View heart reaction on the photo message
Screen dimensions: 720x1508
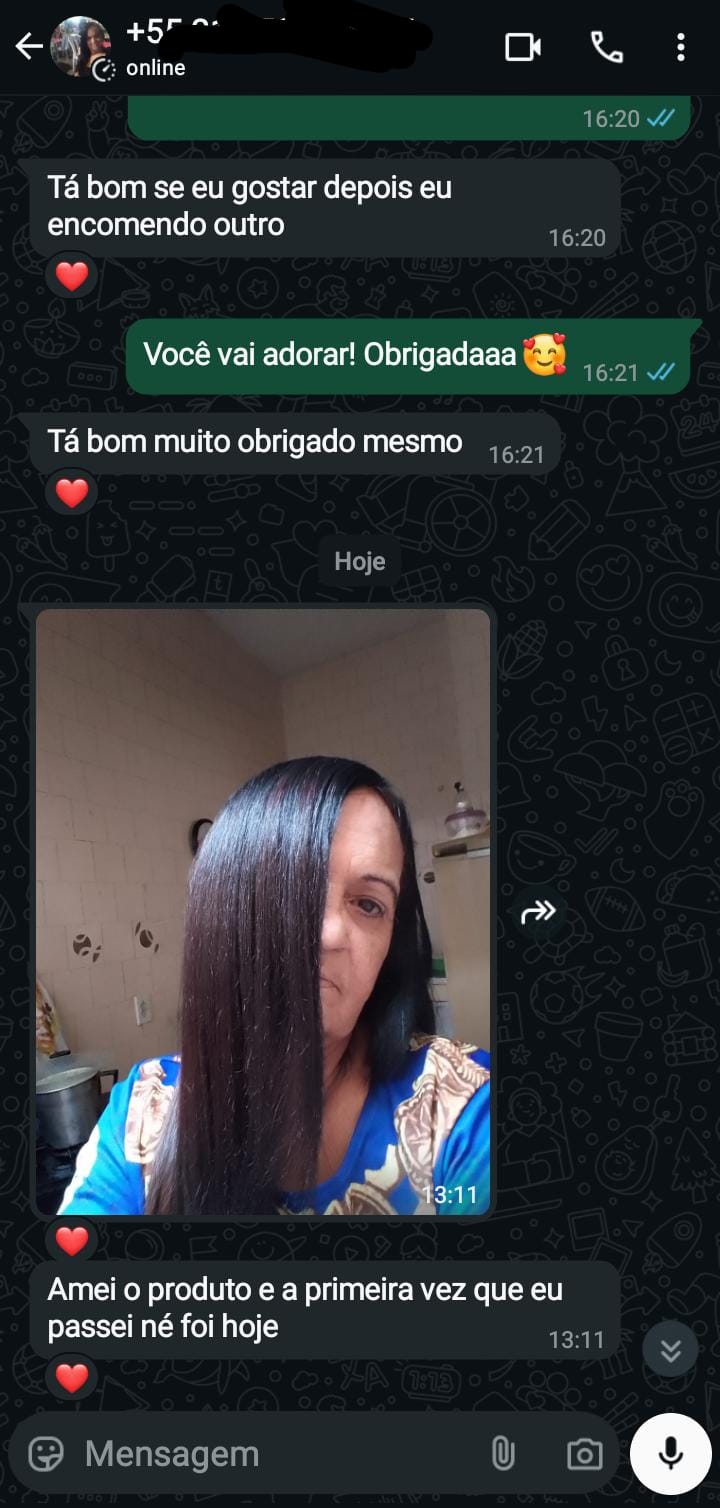click(72, 1241)
